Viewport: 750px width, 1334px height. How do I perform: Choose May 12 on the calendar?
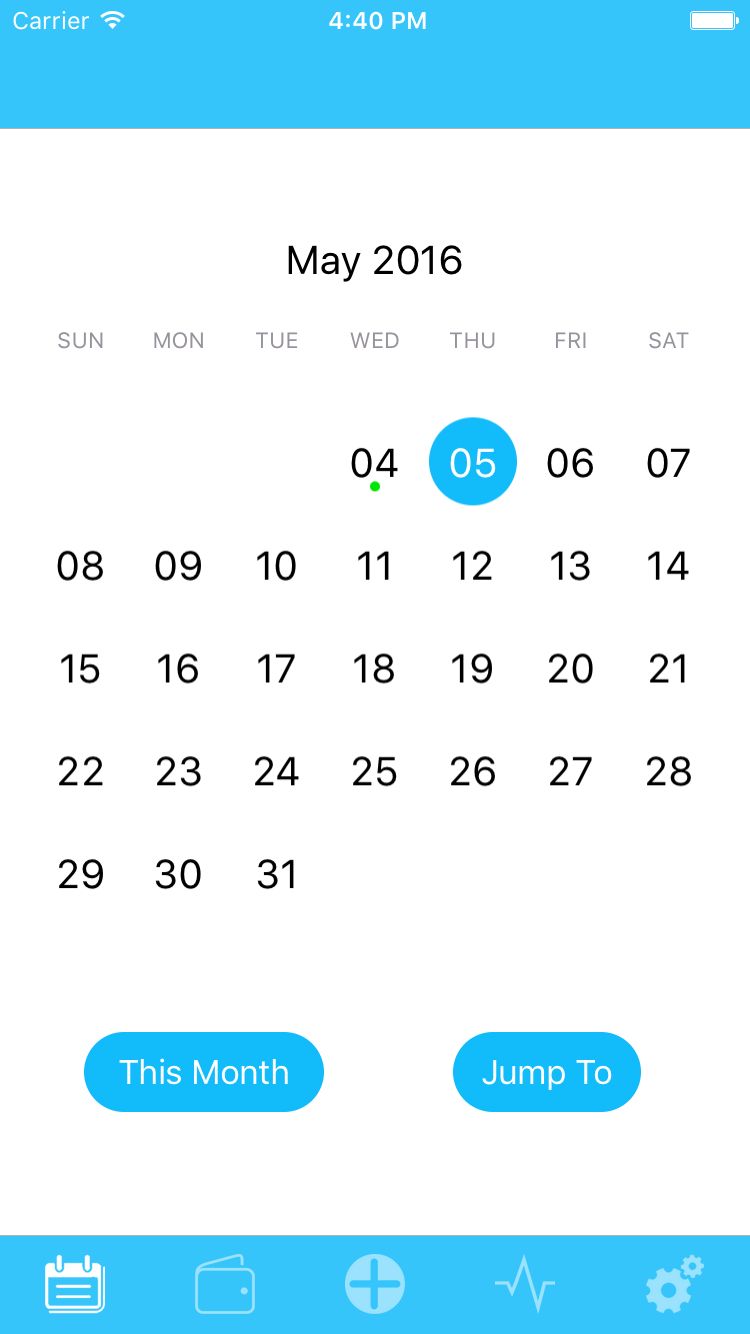click(472, 566)
